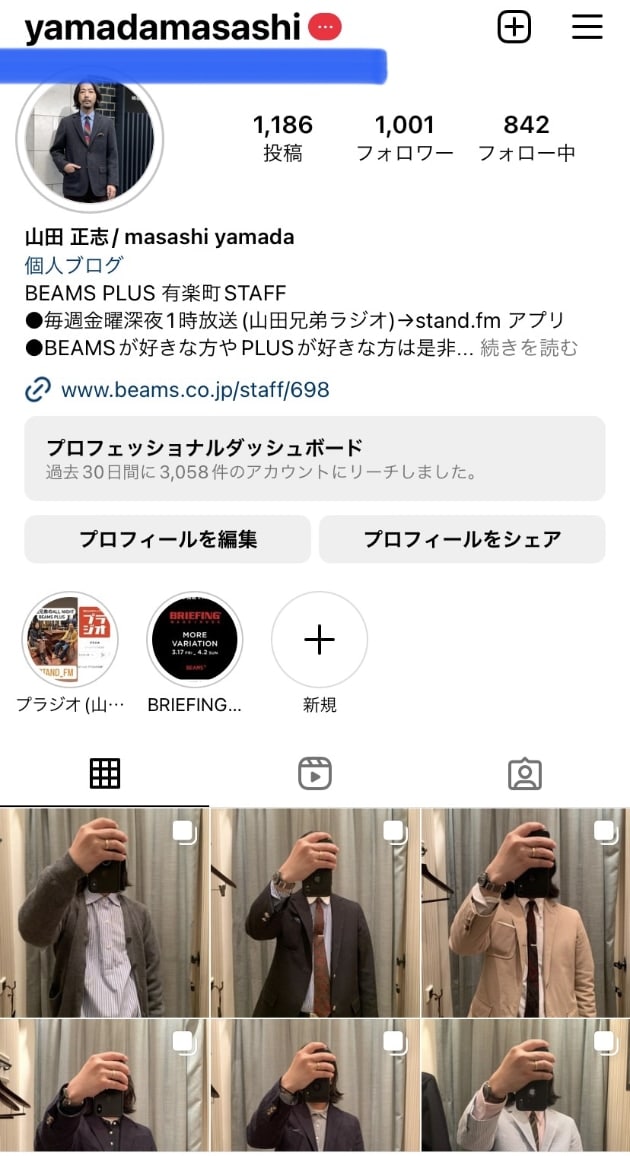Expand bio with 続きを読む
Image resolution: width=630 pixels, height=1156 pixels.
click(529, 348)
